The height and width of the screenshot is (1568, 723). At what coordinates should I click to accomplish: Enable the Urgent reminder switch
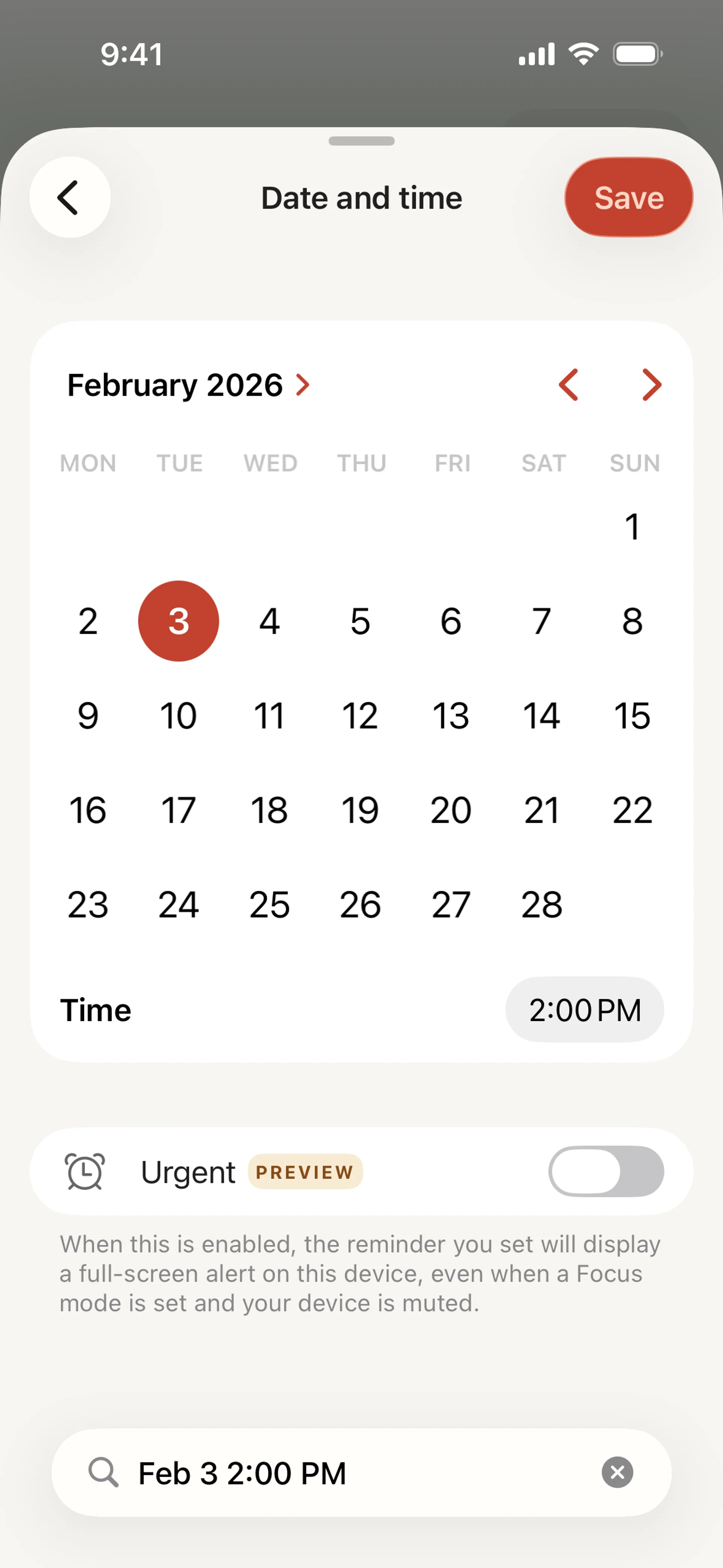(x=606, y=1172)
